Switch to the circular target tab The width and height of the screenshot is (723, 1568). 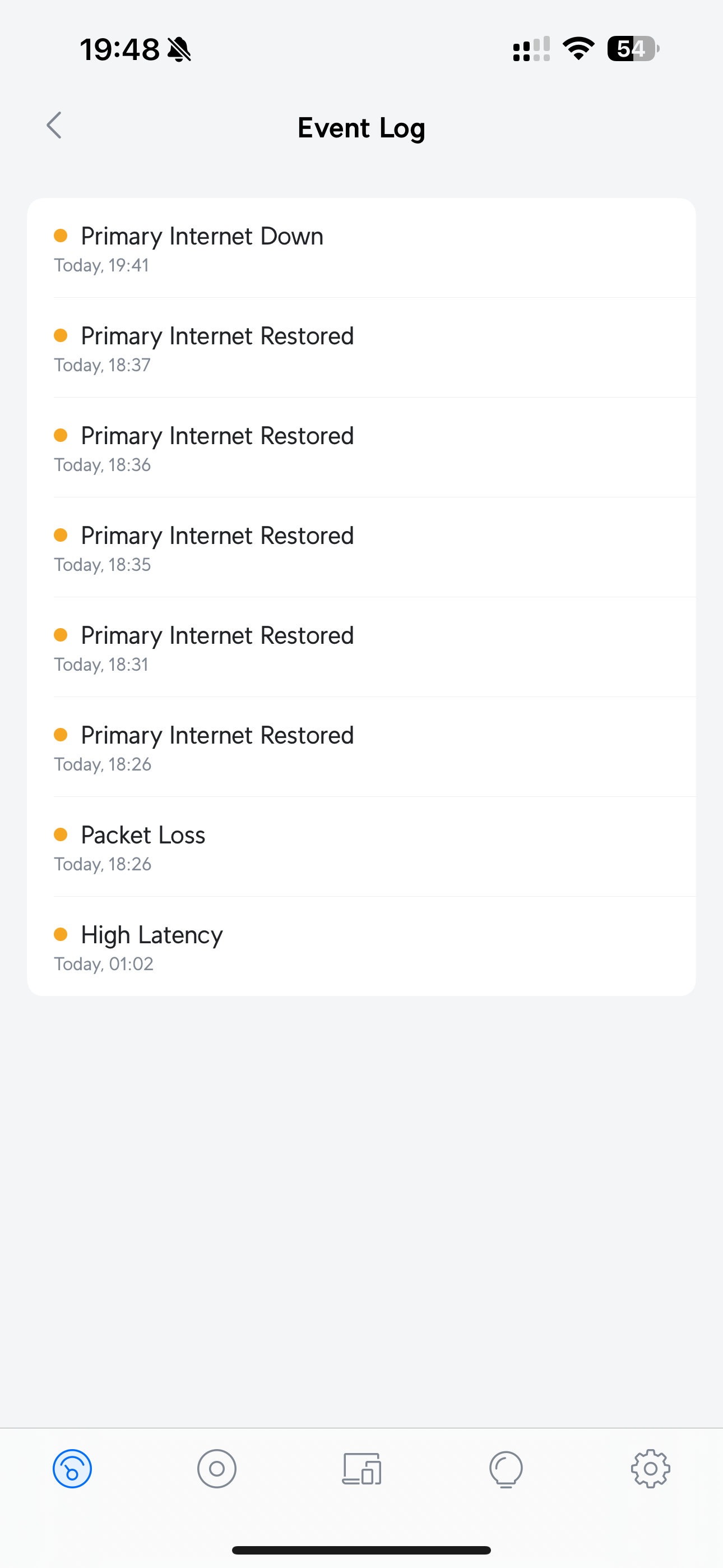tap(217, 1469)
